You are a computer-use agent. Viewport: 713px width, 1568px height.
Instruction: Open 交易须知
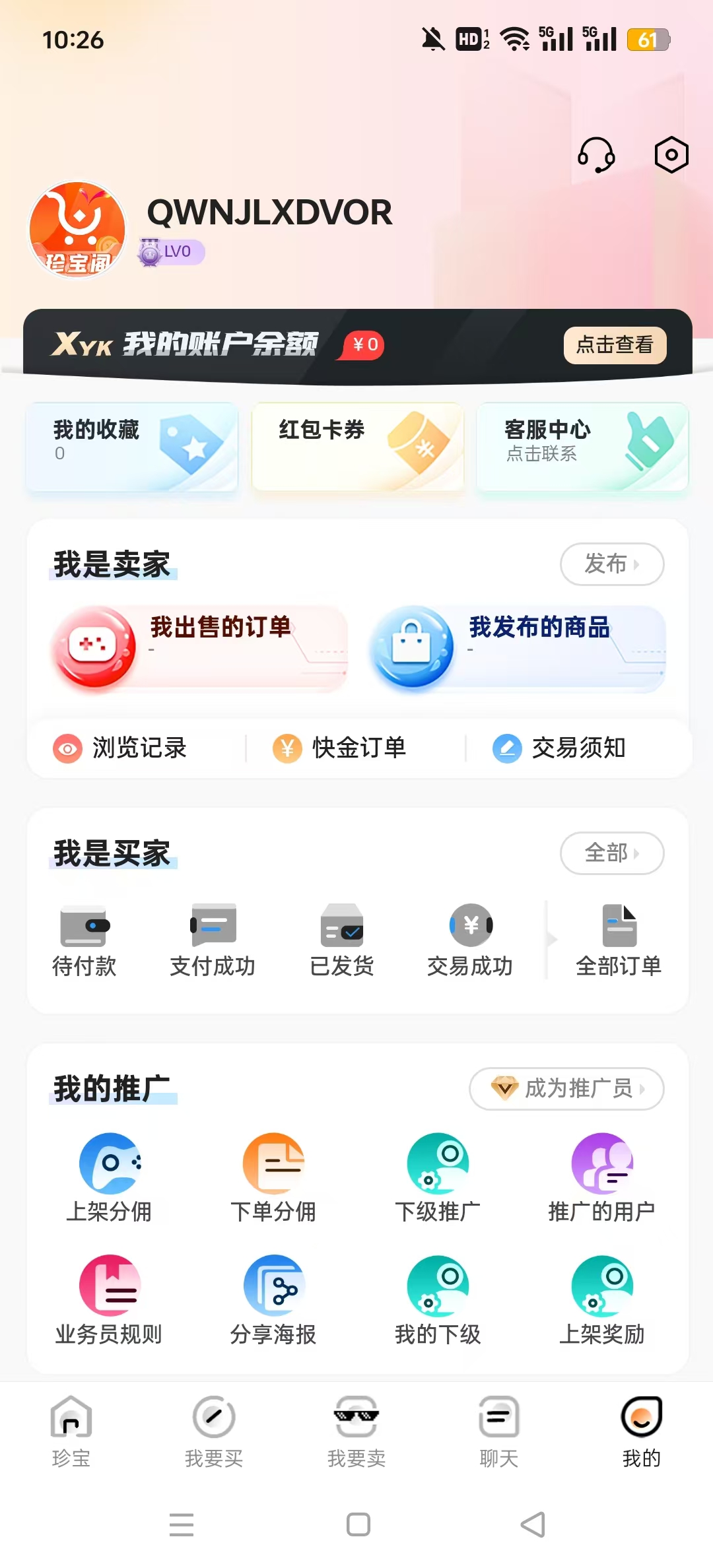(x=560, y=748)
